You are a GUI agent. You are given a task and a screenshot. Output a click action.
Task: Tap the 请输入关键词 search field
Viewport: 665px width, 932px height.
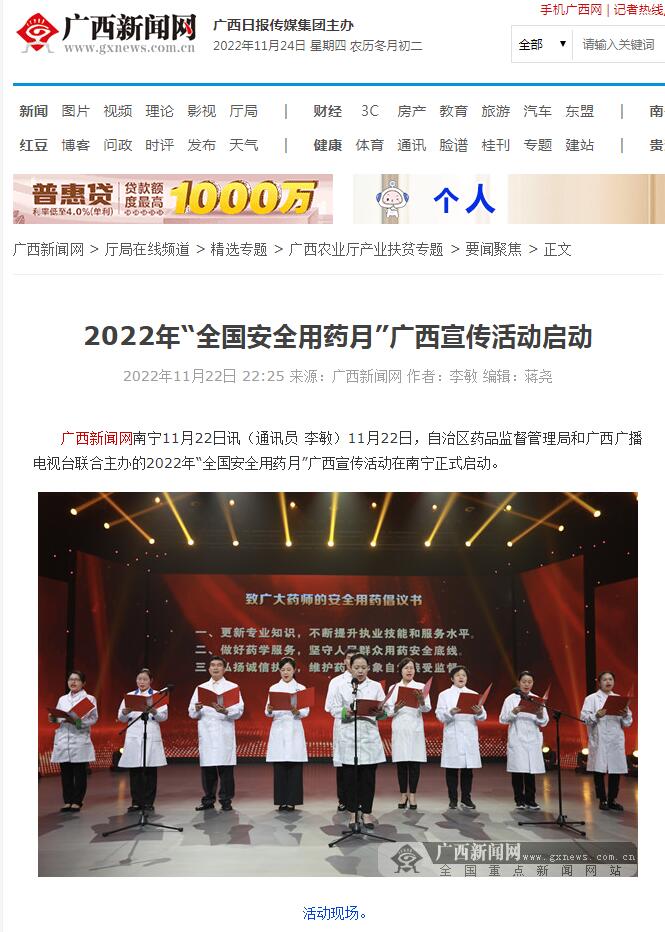pyautogui.click(x=620, y=44)
